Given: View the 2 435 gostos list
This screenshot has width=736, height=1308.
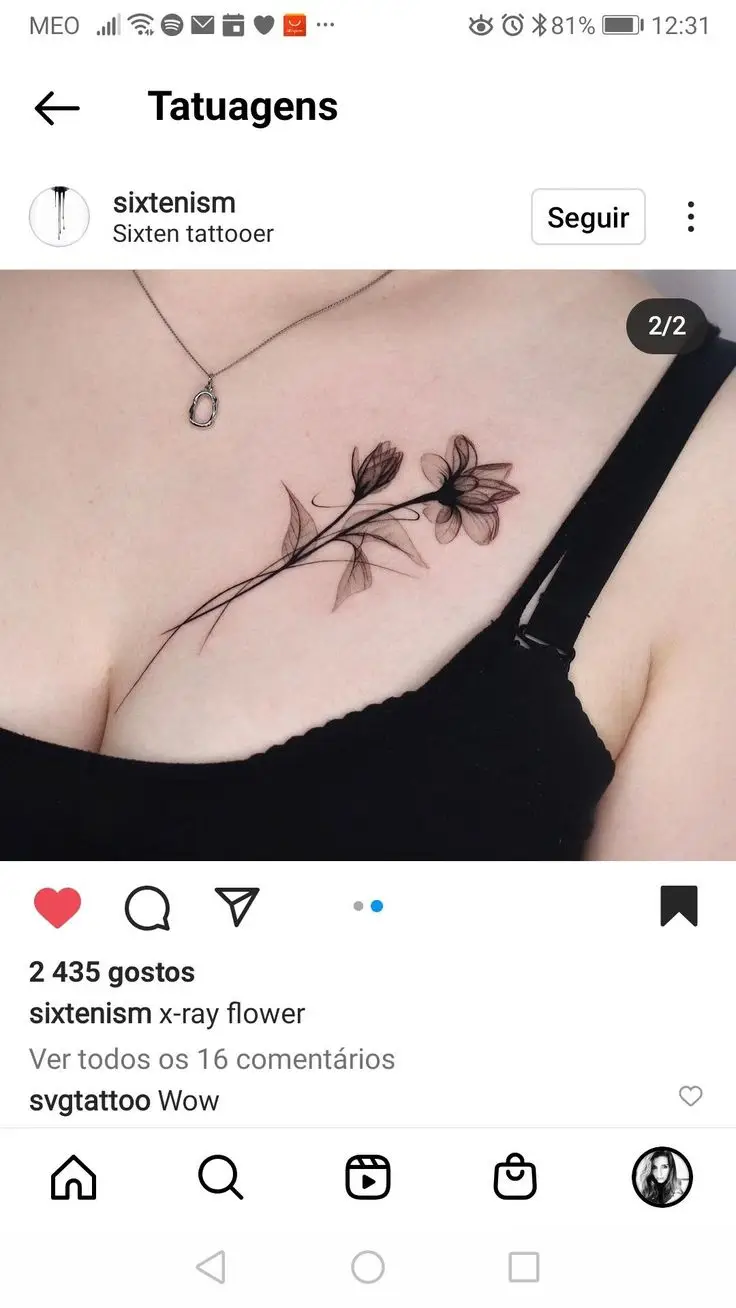Looking at the screenshot, I should (x=112, y=972).
